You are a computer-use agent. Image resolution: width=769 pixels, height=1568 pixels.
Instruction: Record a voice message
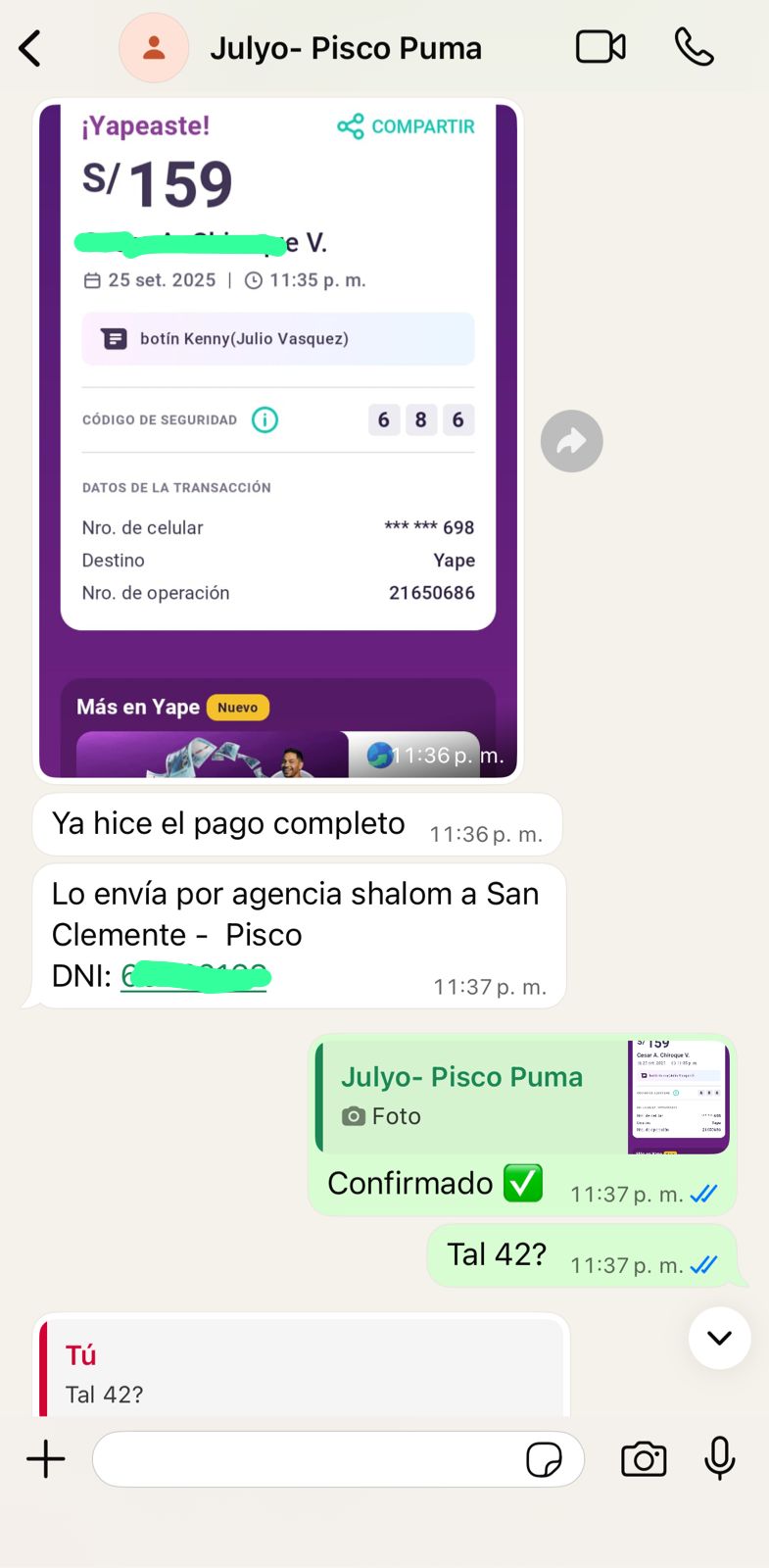tap(720, 1458)
